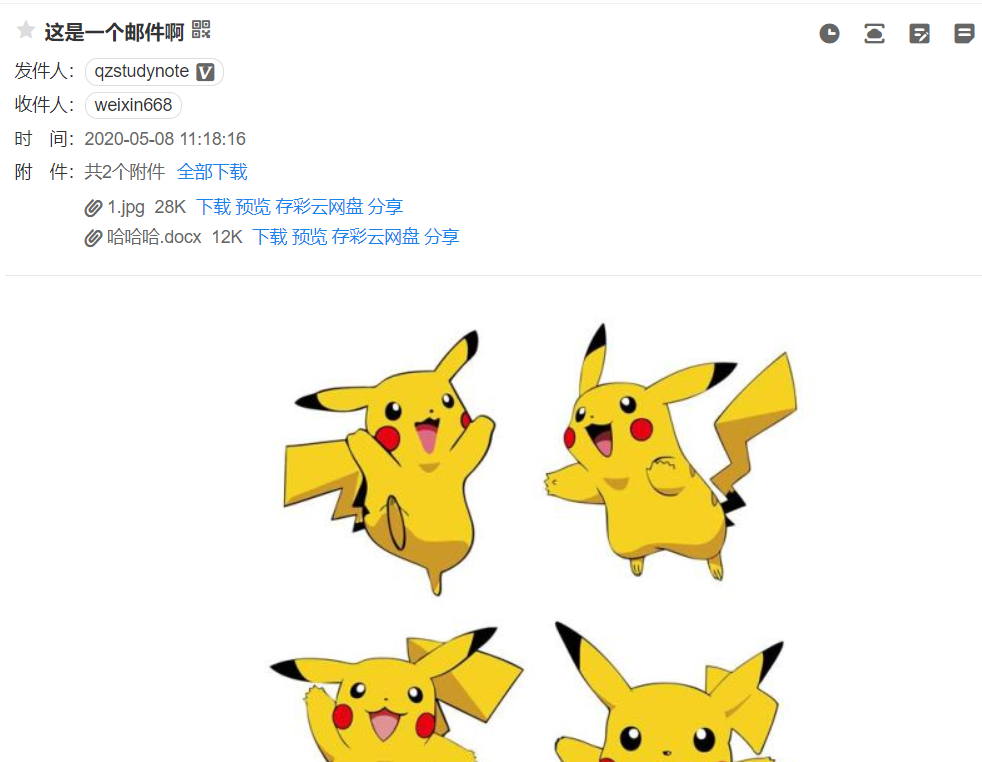Share the 哈哈哈.docx attachment
Screen dimensions: 982x762
[x=441, y=237]
